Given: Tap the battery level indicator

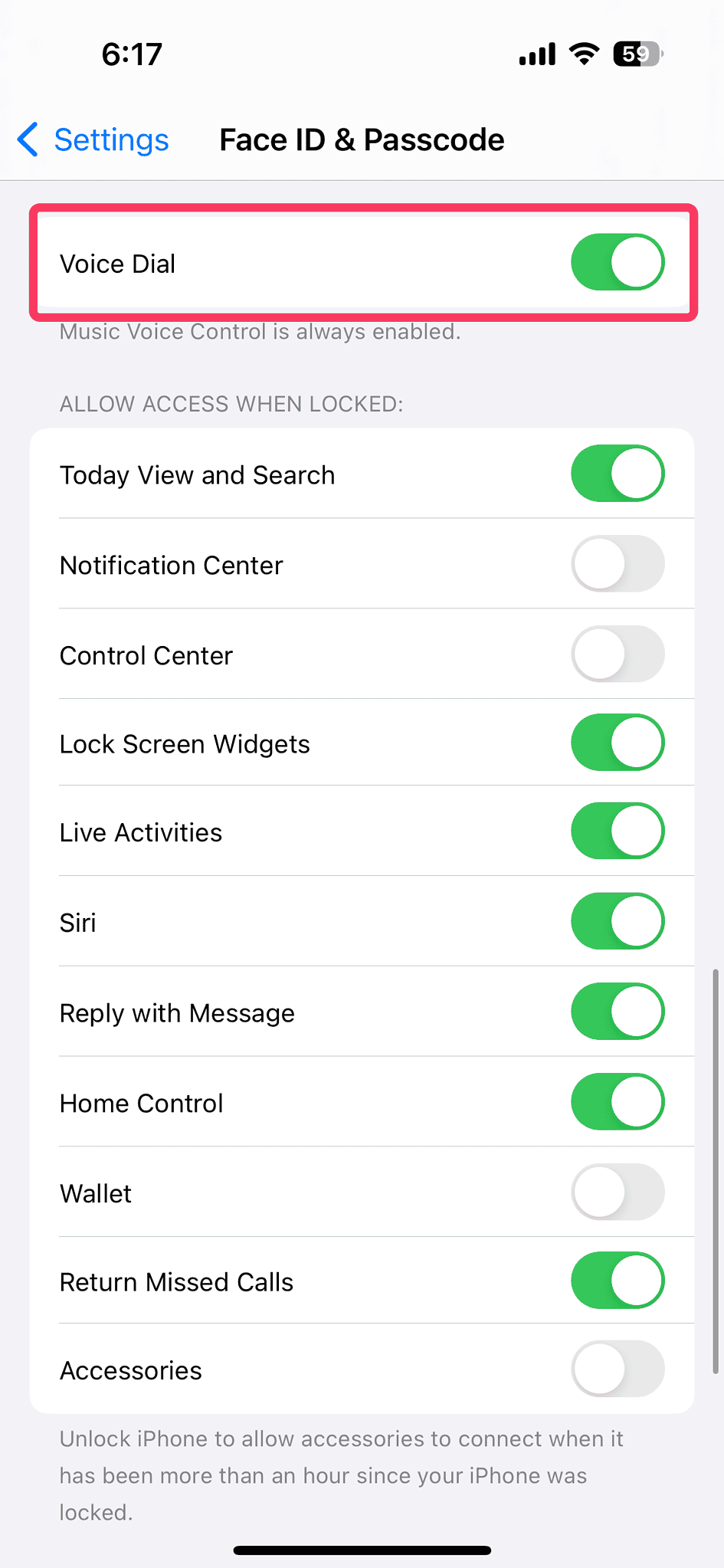Looking at the screenshot, I should tap(636, 53).
